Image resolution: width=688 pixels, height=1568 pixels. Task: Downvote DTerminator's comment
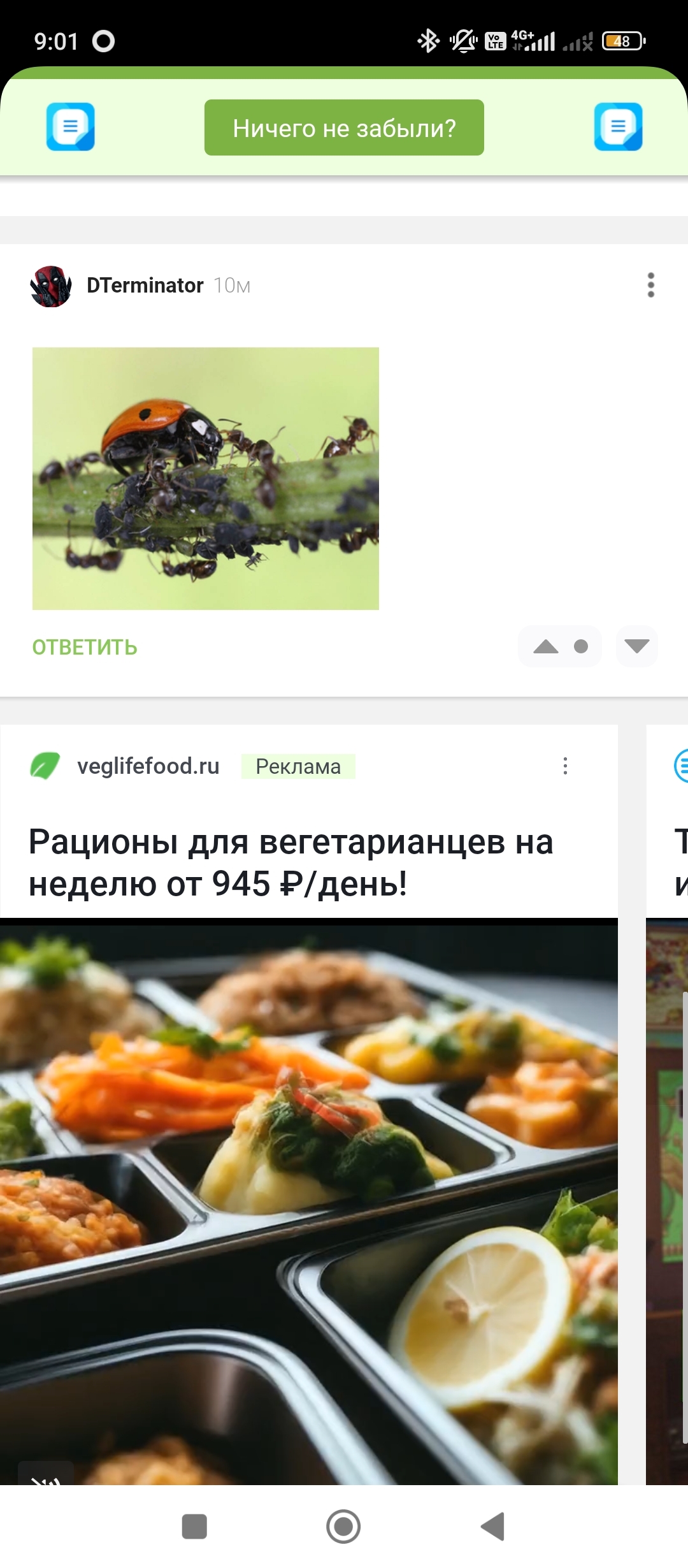[x=636, y=646]
